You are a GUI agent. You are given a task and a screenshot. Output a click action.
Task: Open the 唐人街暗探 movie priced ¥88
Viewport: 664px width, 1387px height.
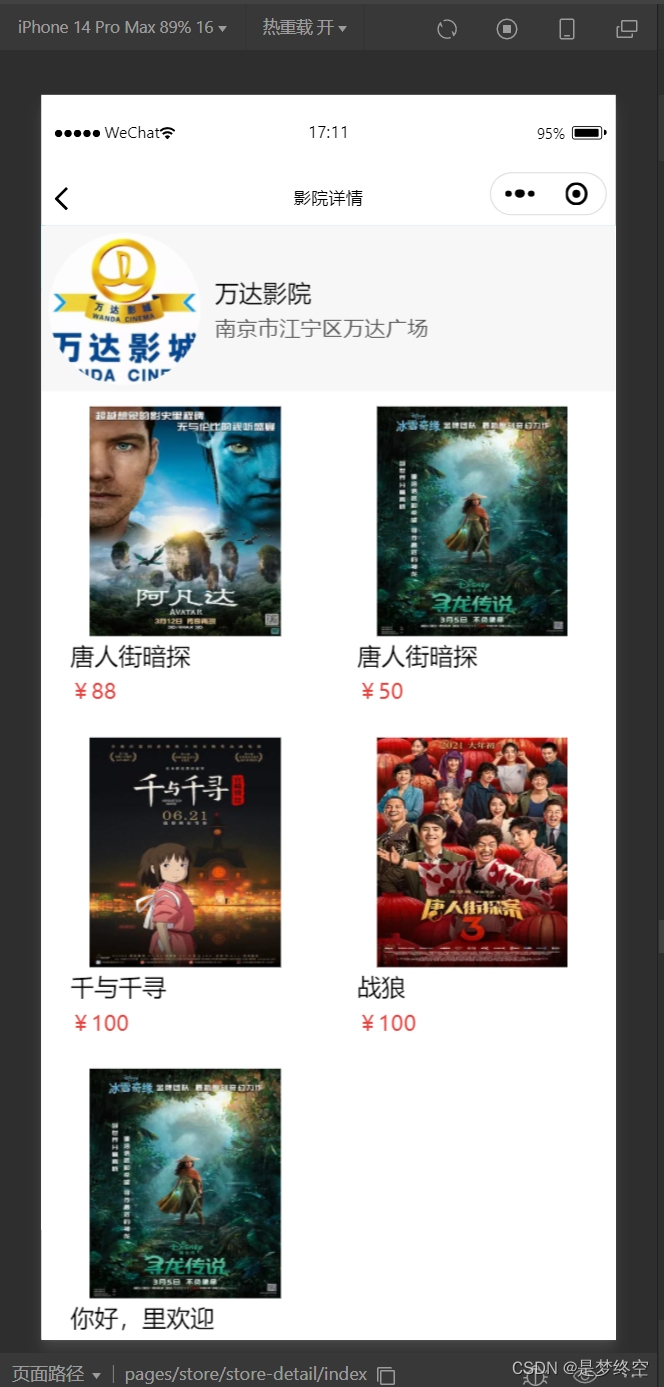(x=185, y=521)
